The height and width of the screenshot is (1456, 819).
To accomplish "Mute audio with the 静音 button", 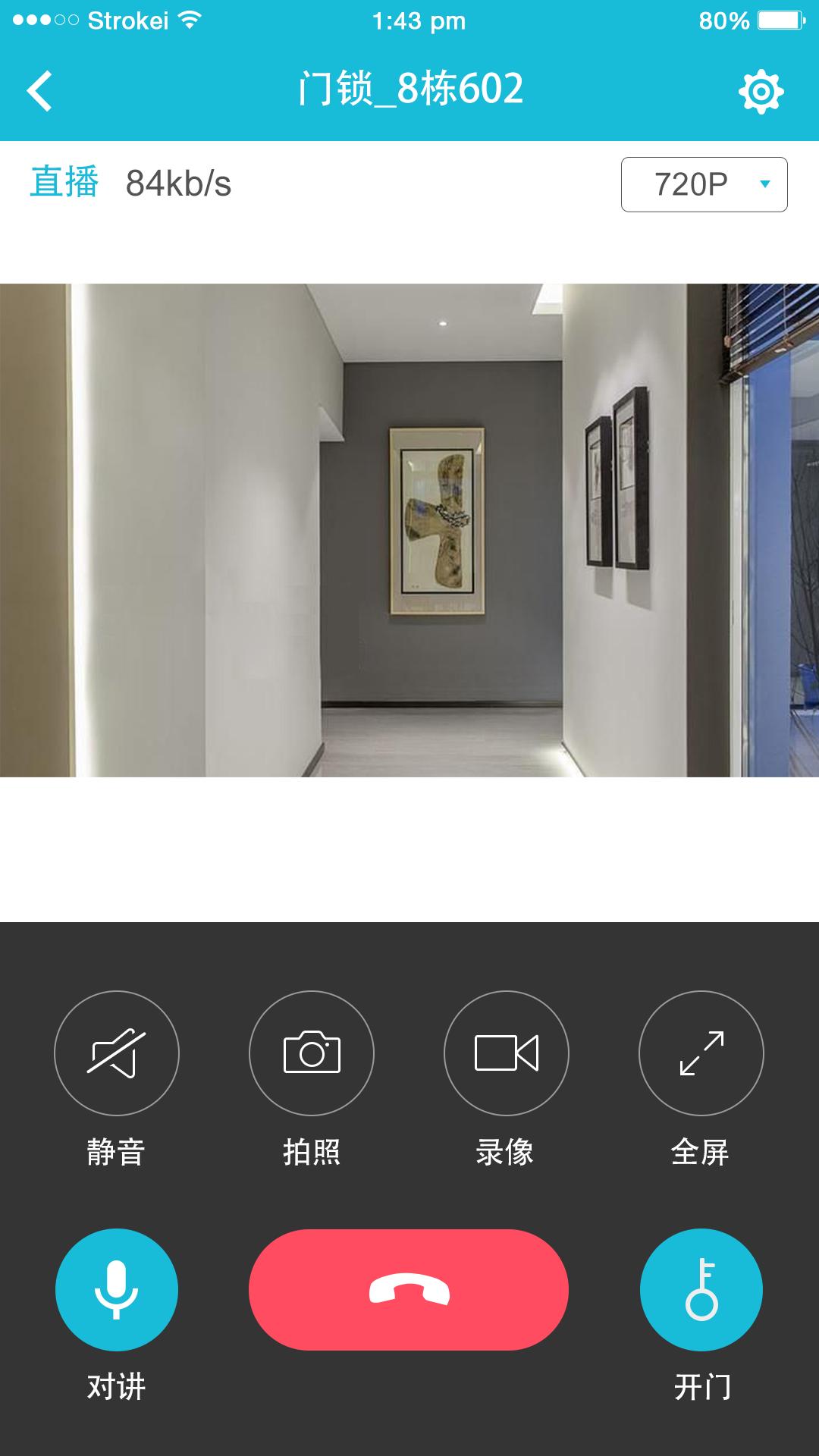I will [117, 1053].
